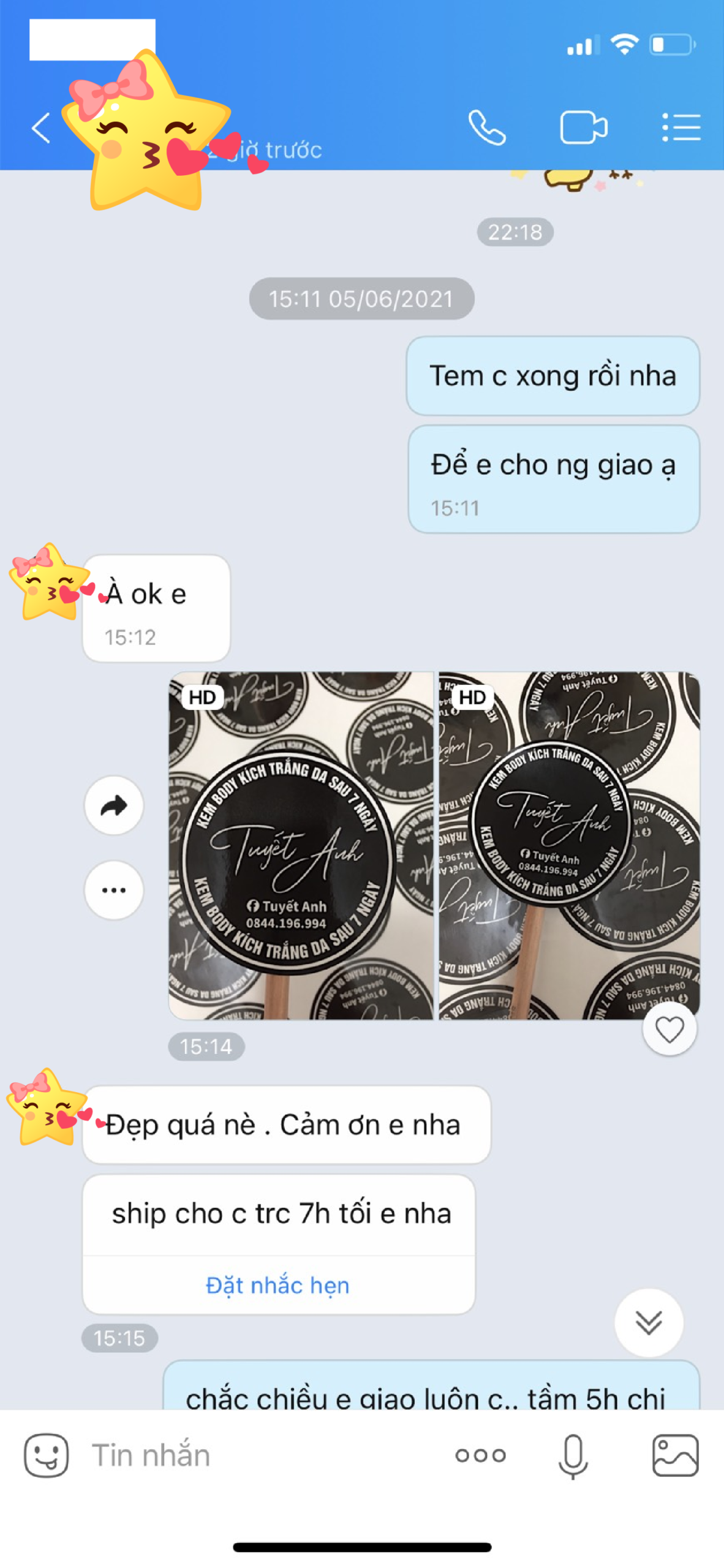Image resolution: width=724 pixels, height=1568 pixels.
Task: Open the left sticker photo
Action: pyautogui.click(x=301, y=845)
